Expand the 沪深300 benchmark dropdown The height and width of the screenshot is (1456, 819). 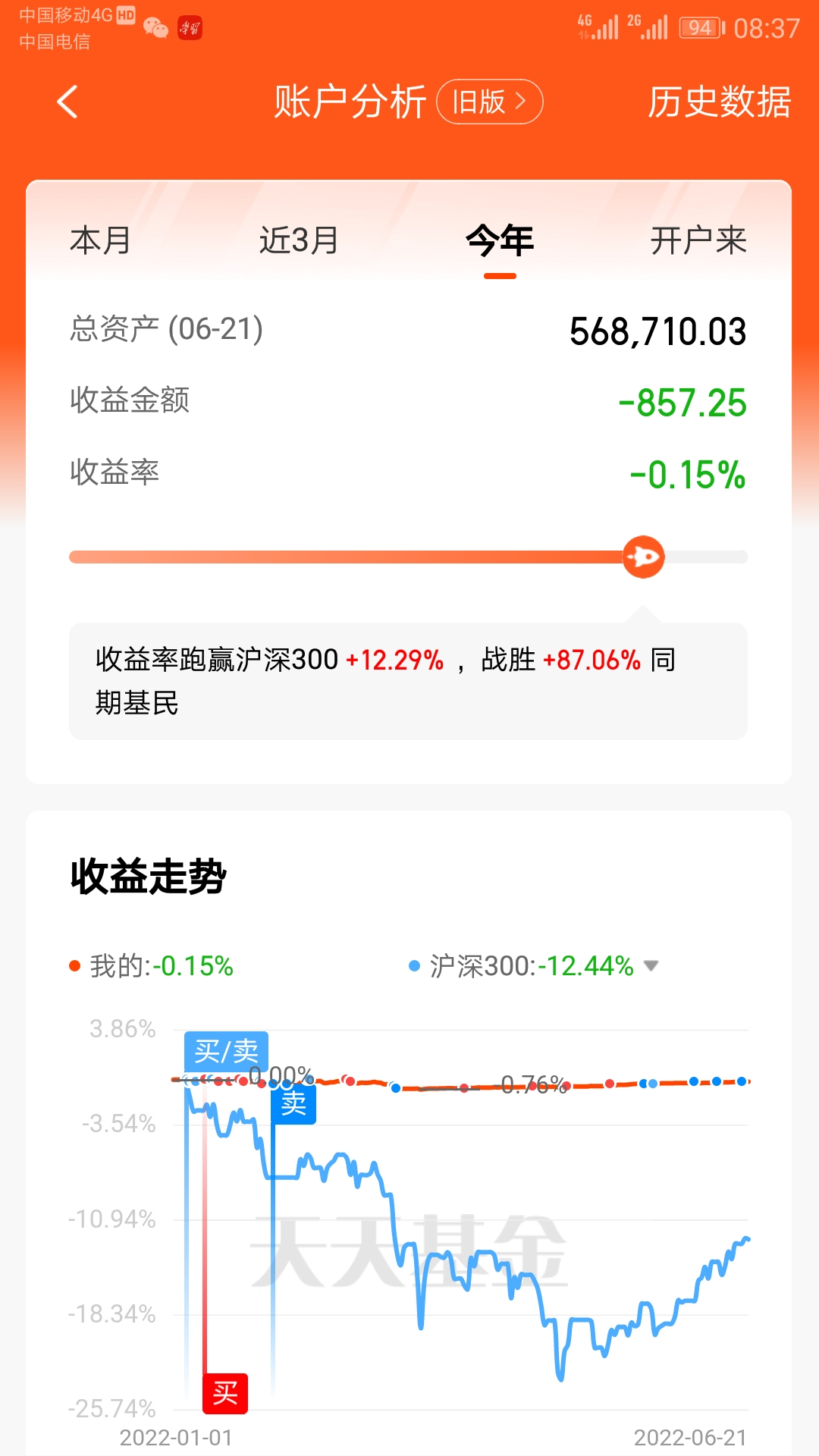(651, 966)
